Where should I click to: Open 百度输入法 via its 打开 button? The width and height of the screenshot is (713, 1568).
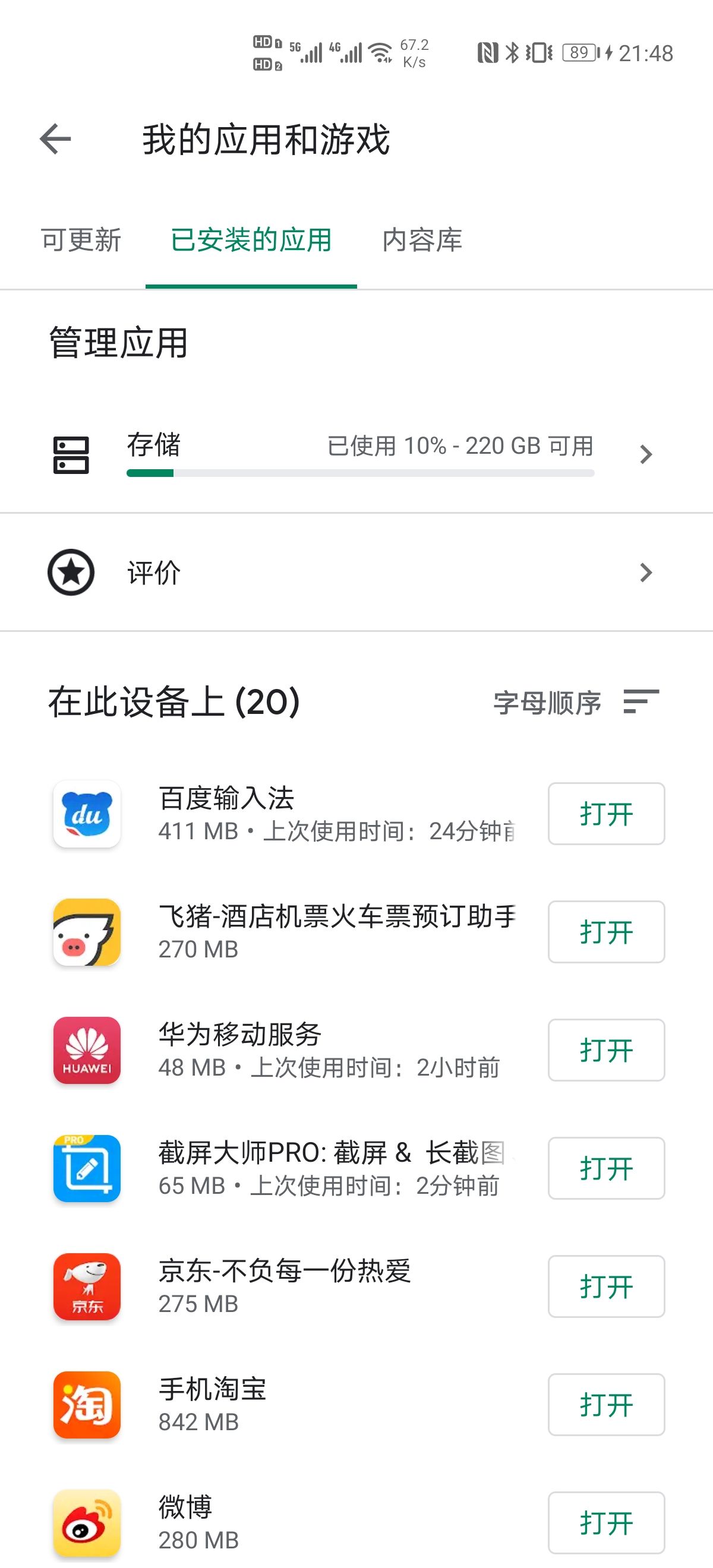tap(606, 814)
